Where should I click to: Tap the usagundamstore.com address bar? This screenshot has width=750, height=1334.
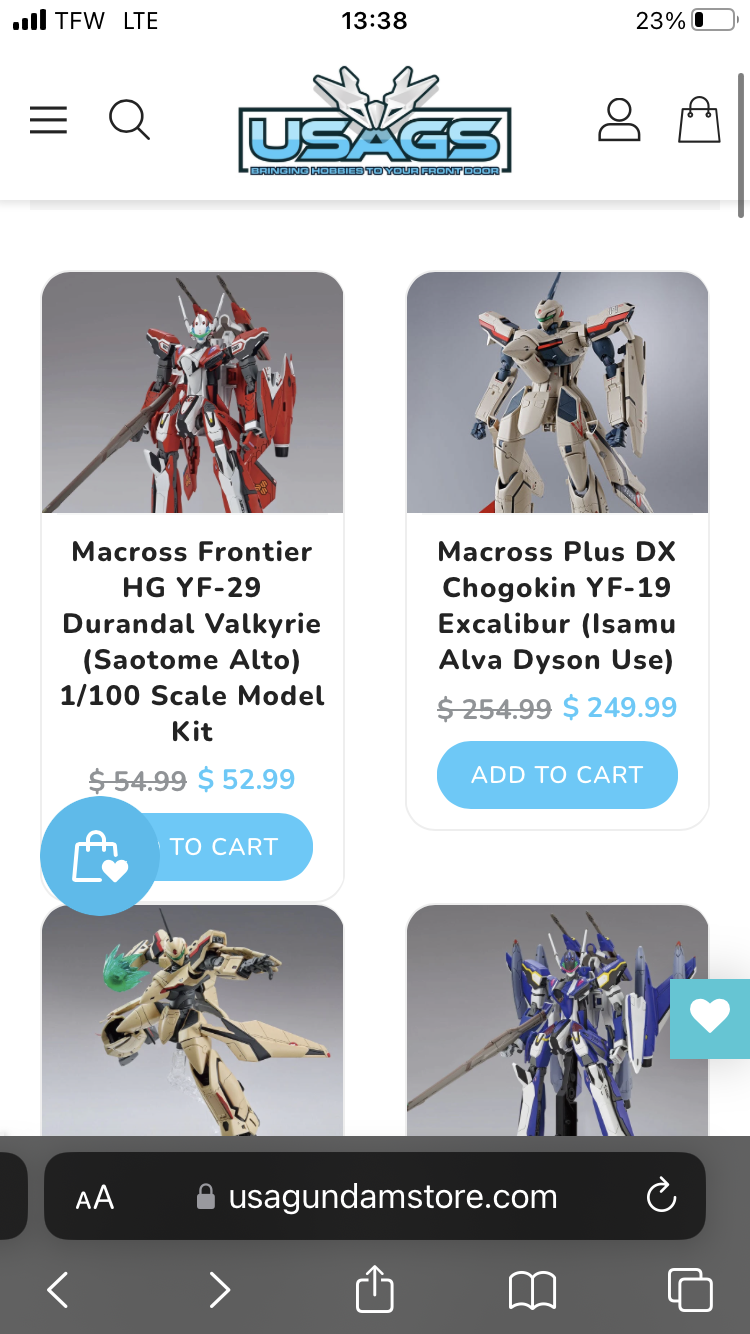[375, 1196]
